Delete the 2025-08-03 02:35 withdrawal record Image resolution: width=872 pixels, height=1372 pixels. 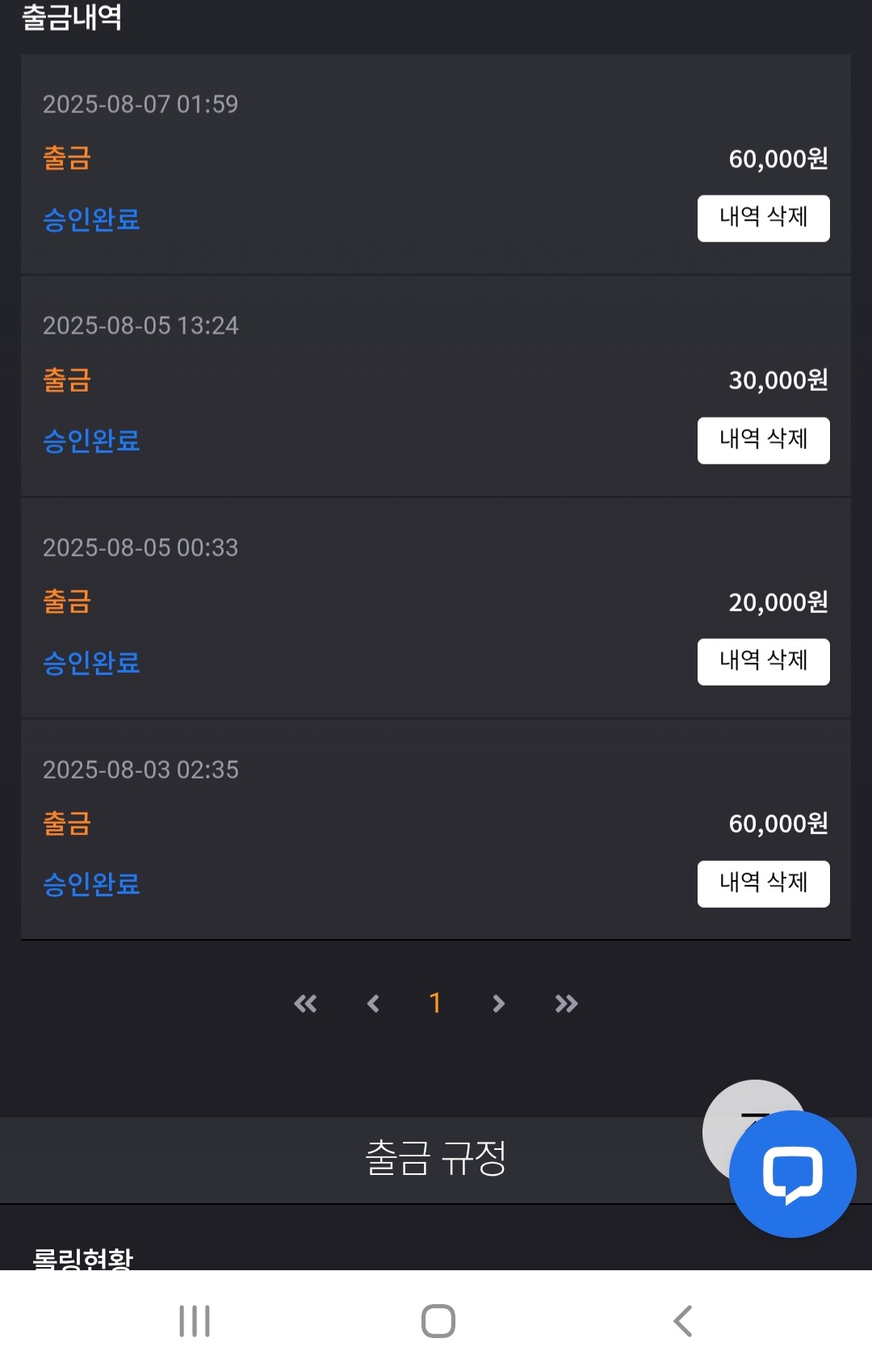[x=763, y=883]
